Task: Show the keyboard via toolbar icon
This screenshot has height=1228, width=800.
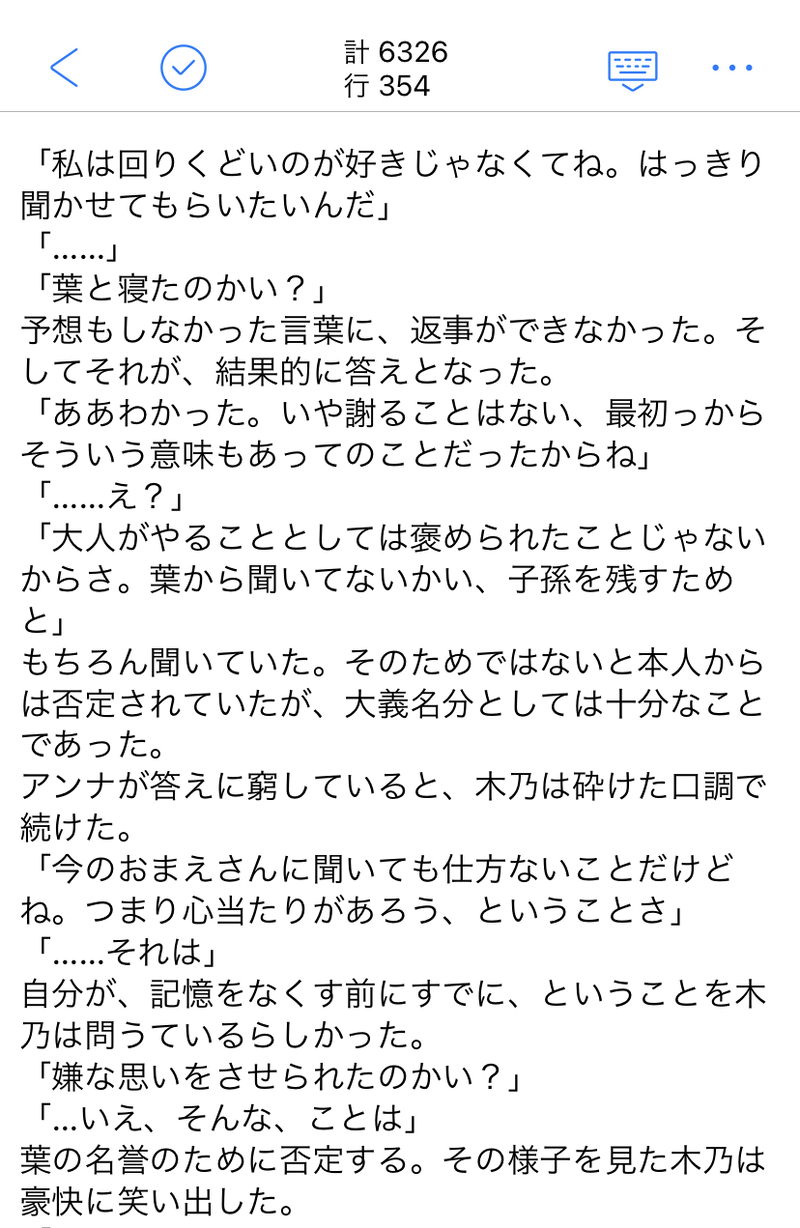Action: pos(633,69)
